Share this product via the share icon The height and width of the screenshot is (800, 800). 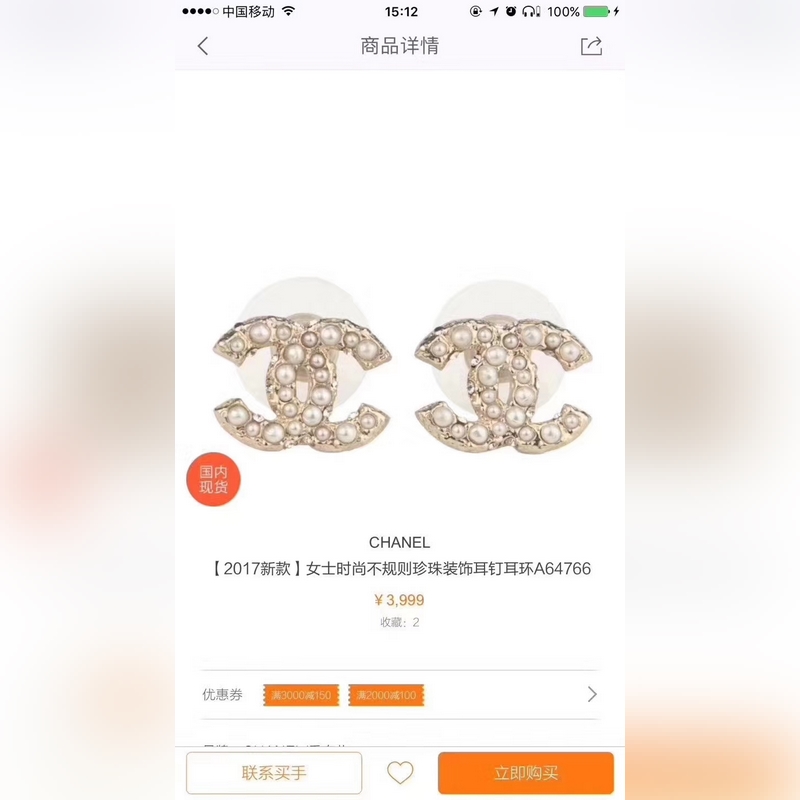tap(591, 46)
